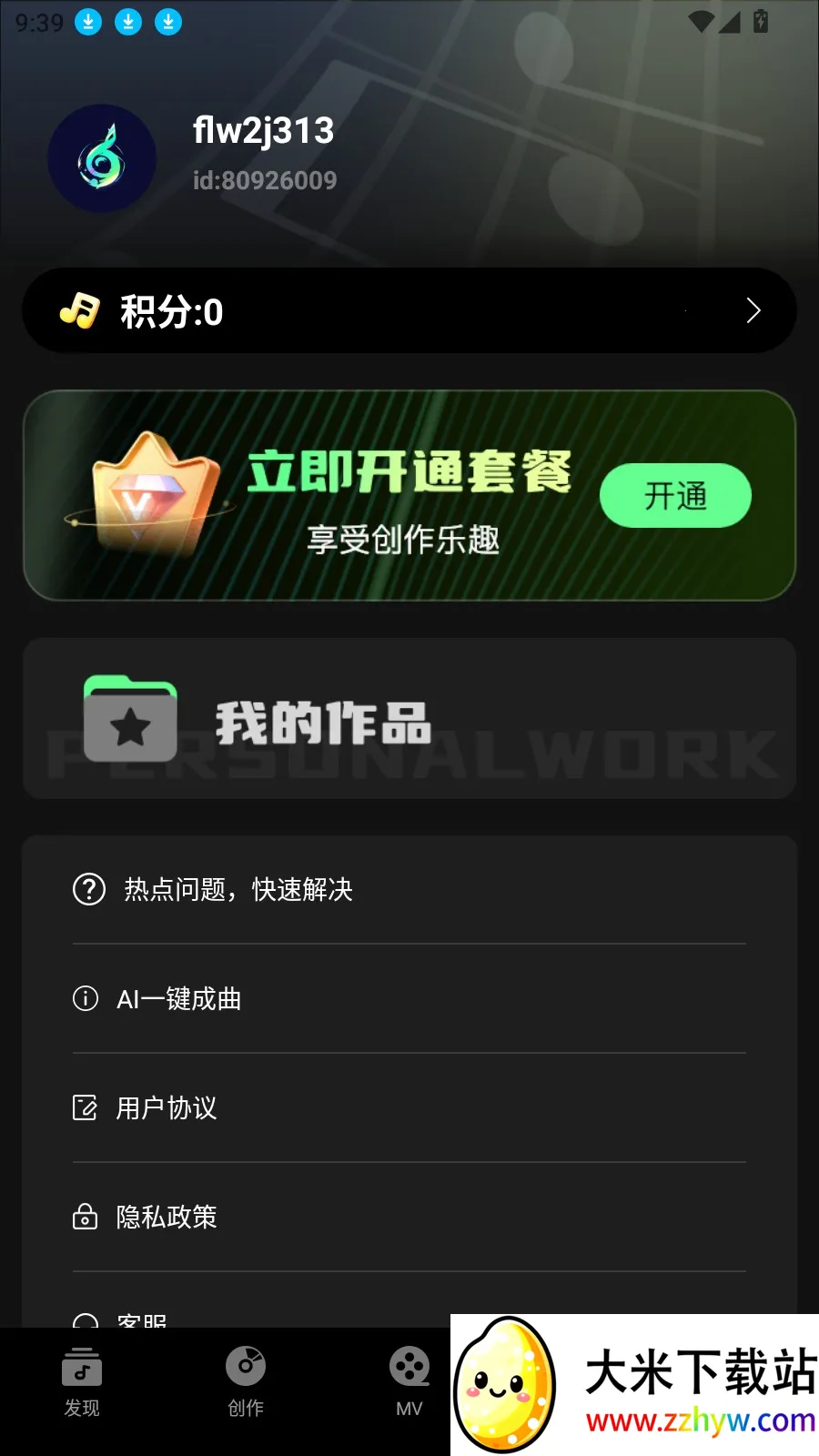Open 热点问题，快速解决 help row
819x1456 pixels.
[409, 889]
